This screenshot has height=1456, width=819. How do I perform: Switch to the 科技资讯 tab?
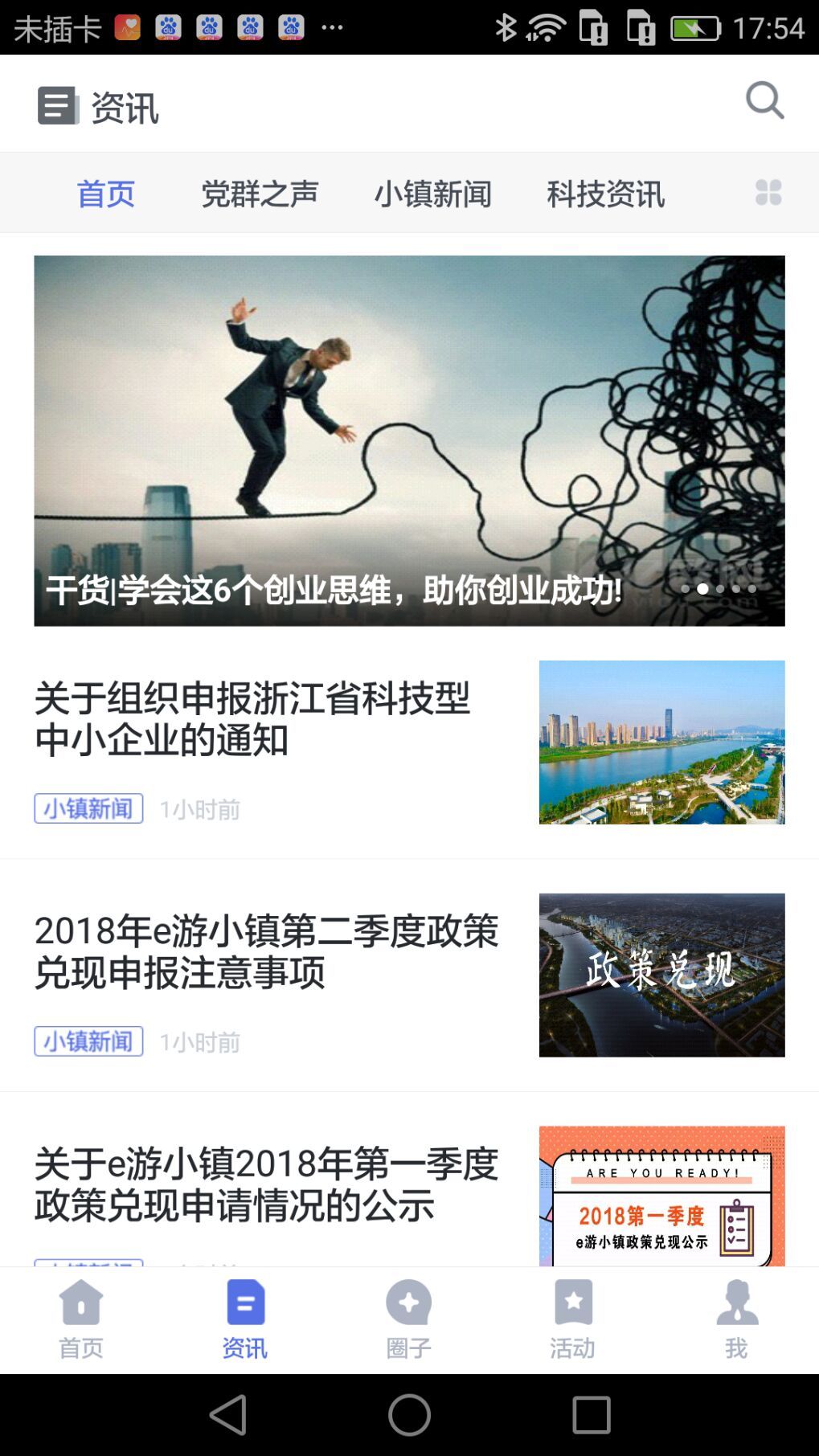pos(605,194)
